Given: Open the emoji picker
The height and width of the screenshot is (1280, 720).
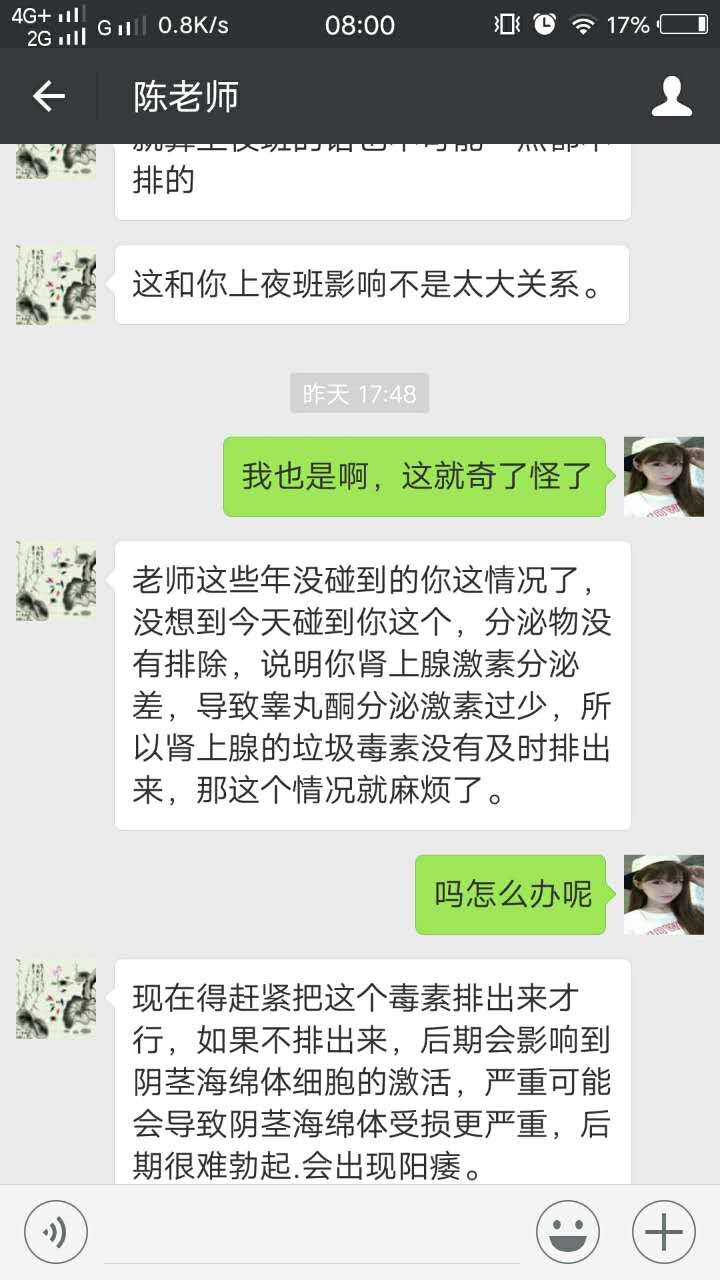Looking at the screenshot, I should [567, 1231].
